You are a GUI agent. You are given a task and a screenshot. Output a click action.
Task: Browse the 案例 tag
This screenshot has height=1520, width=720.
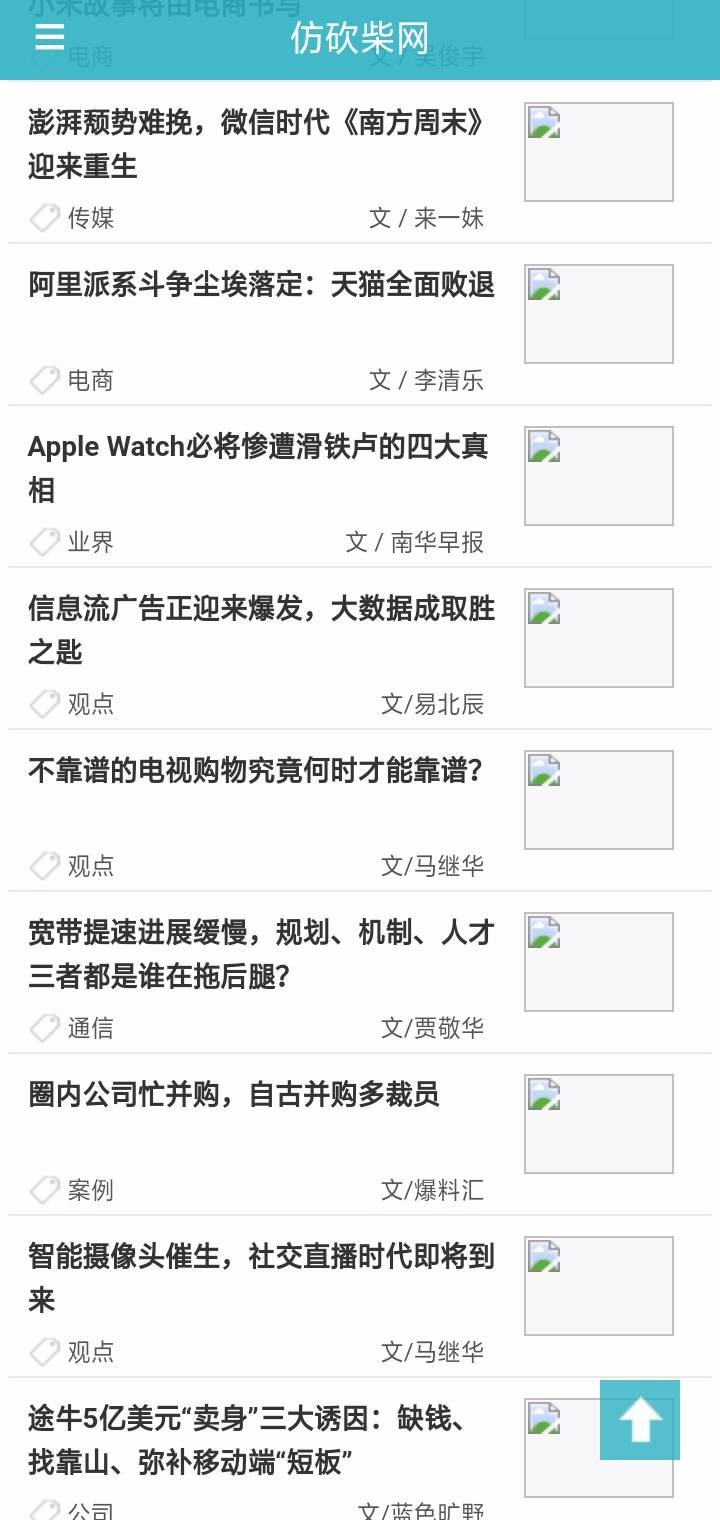(x=90, y=1190)
